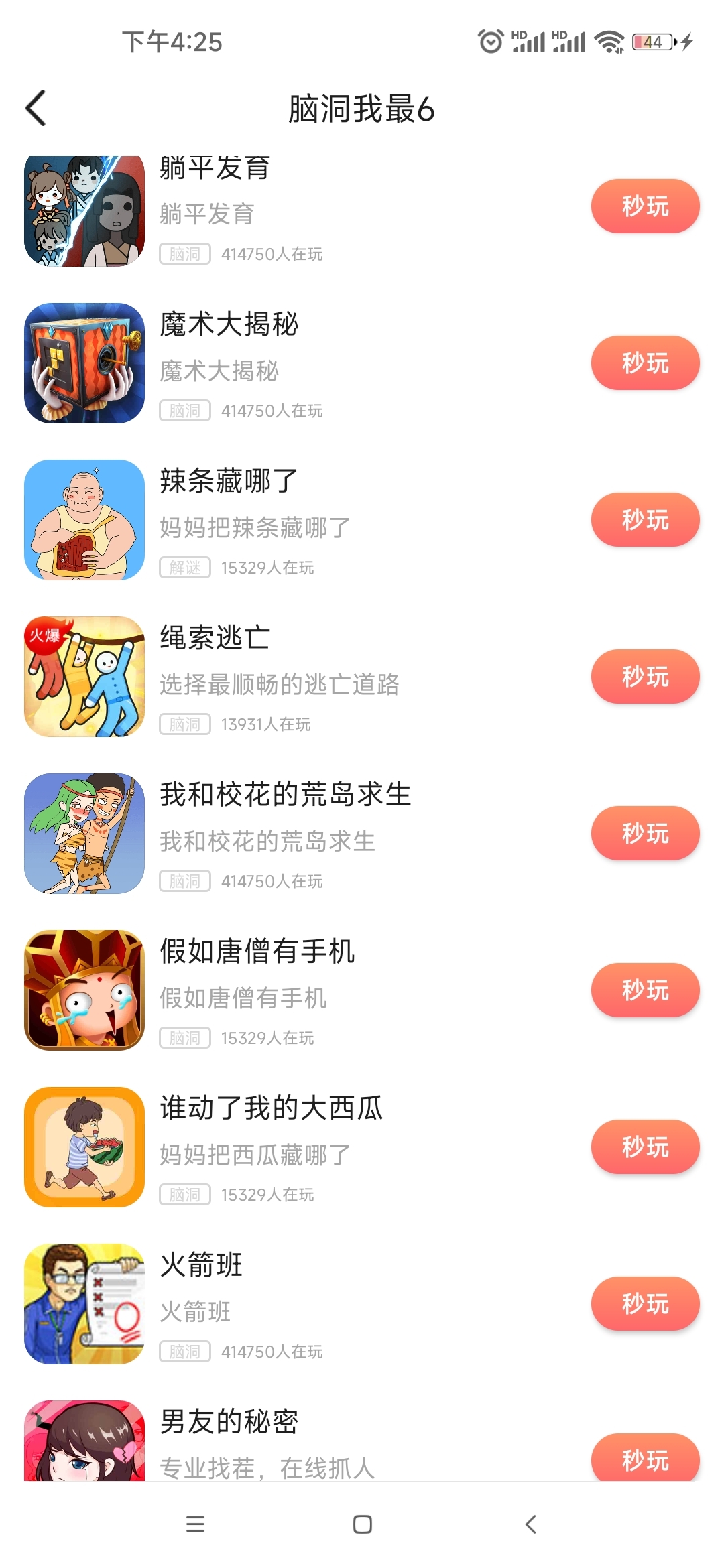Tap 秒玩 for 魔术大揭秘
The image size is (724, 1568).
pos(645,363)
